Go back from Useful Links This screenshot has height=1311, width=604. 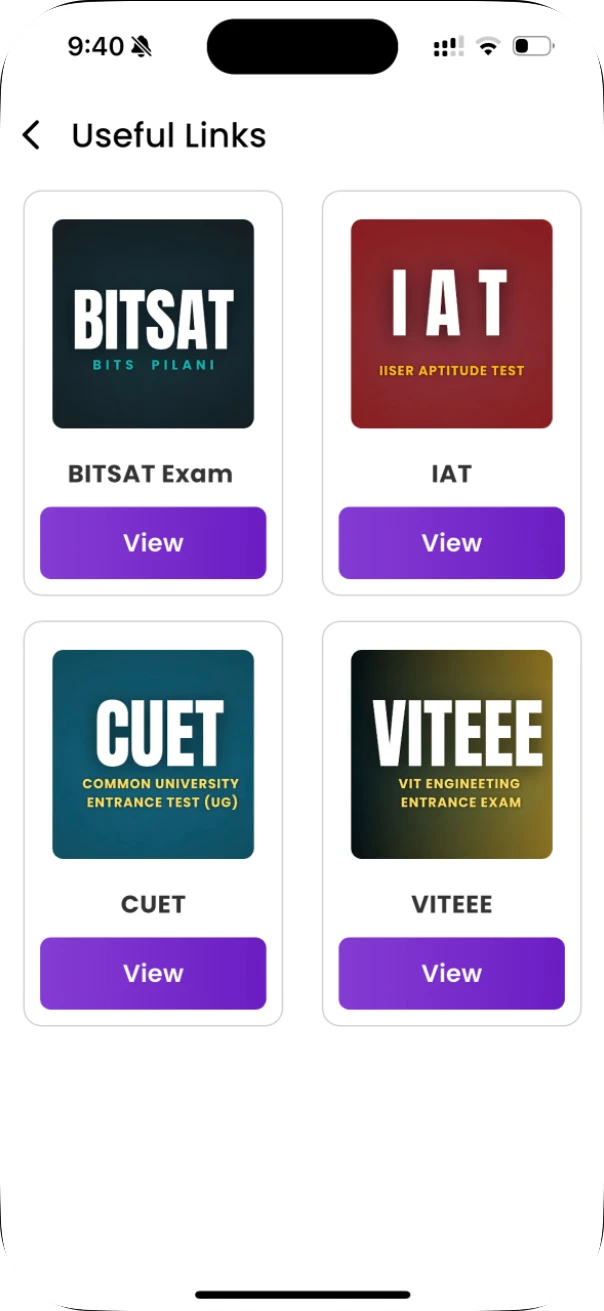pos(32,135)
